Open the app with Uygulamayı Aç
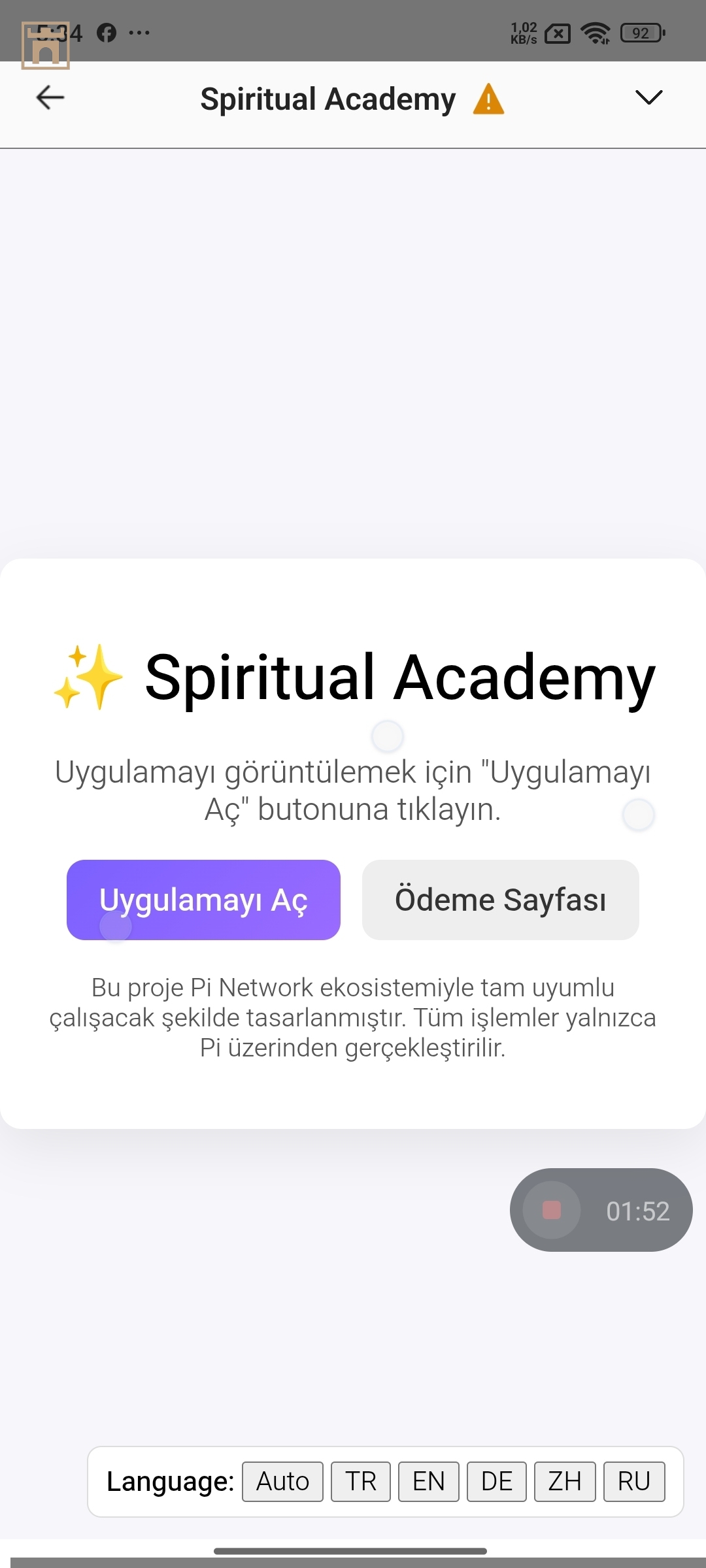706x1568 pixels. (203, 900)
